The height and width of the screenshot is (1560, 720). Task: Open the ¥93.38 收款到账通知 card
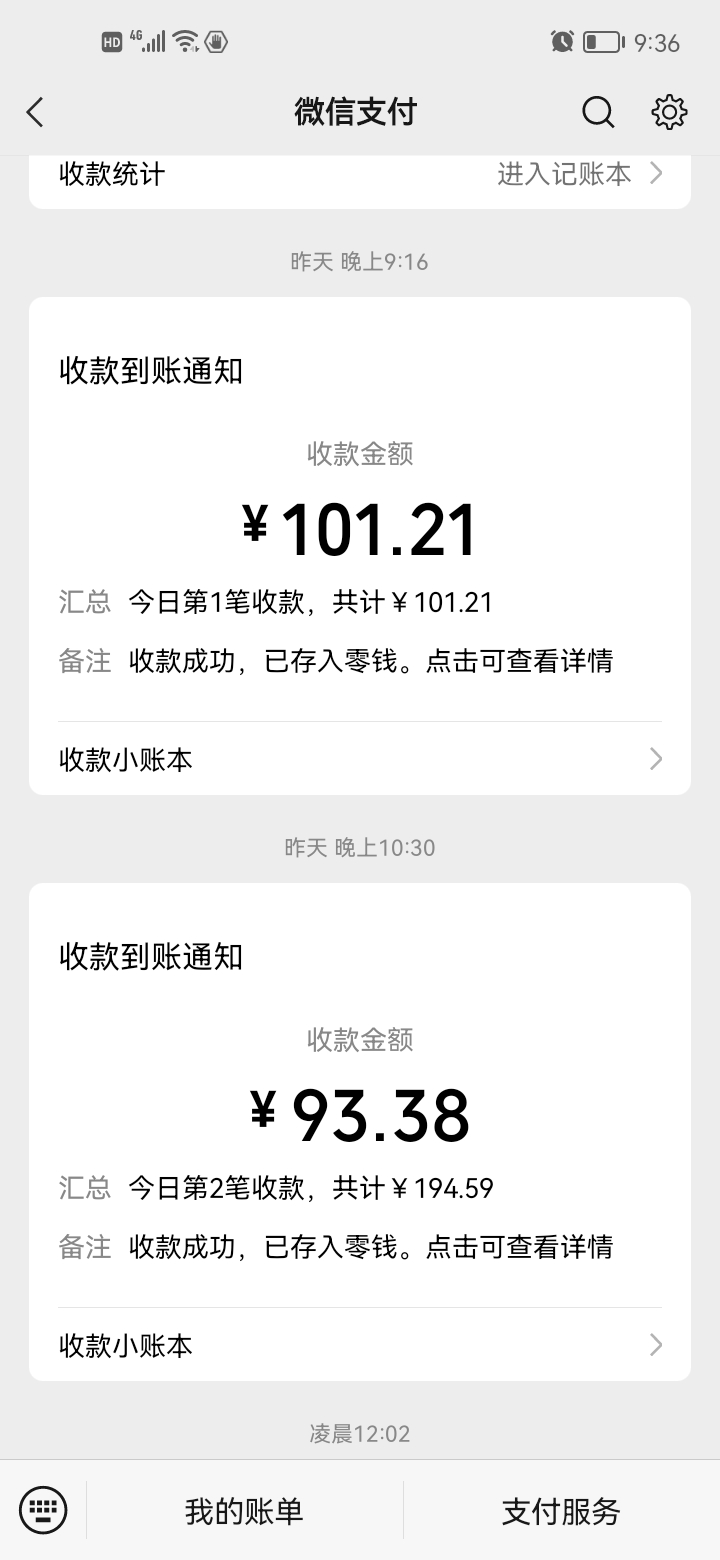pos(360,1095)
